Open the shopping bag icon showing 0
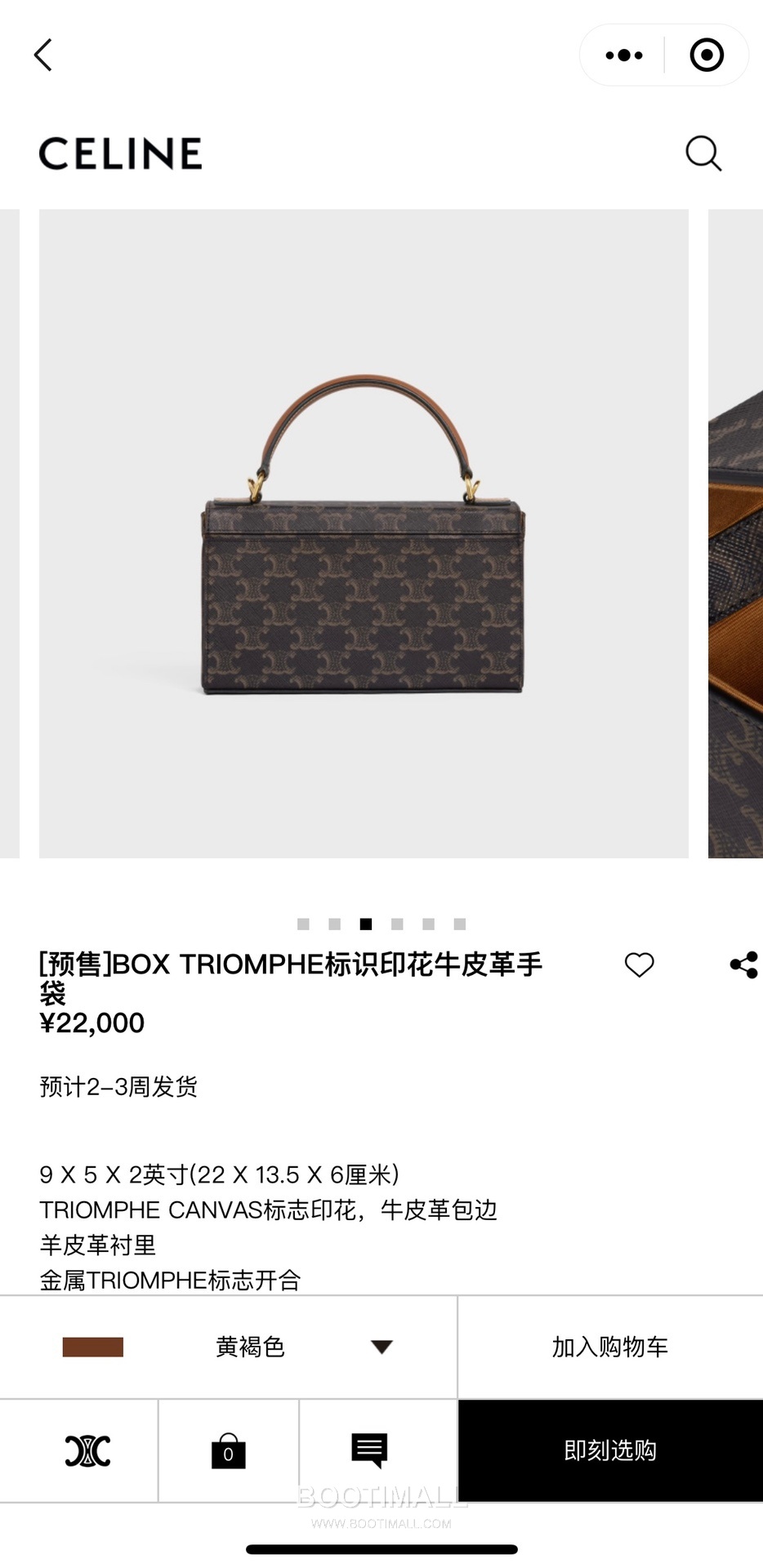 [x=227, y=1452]
